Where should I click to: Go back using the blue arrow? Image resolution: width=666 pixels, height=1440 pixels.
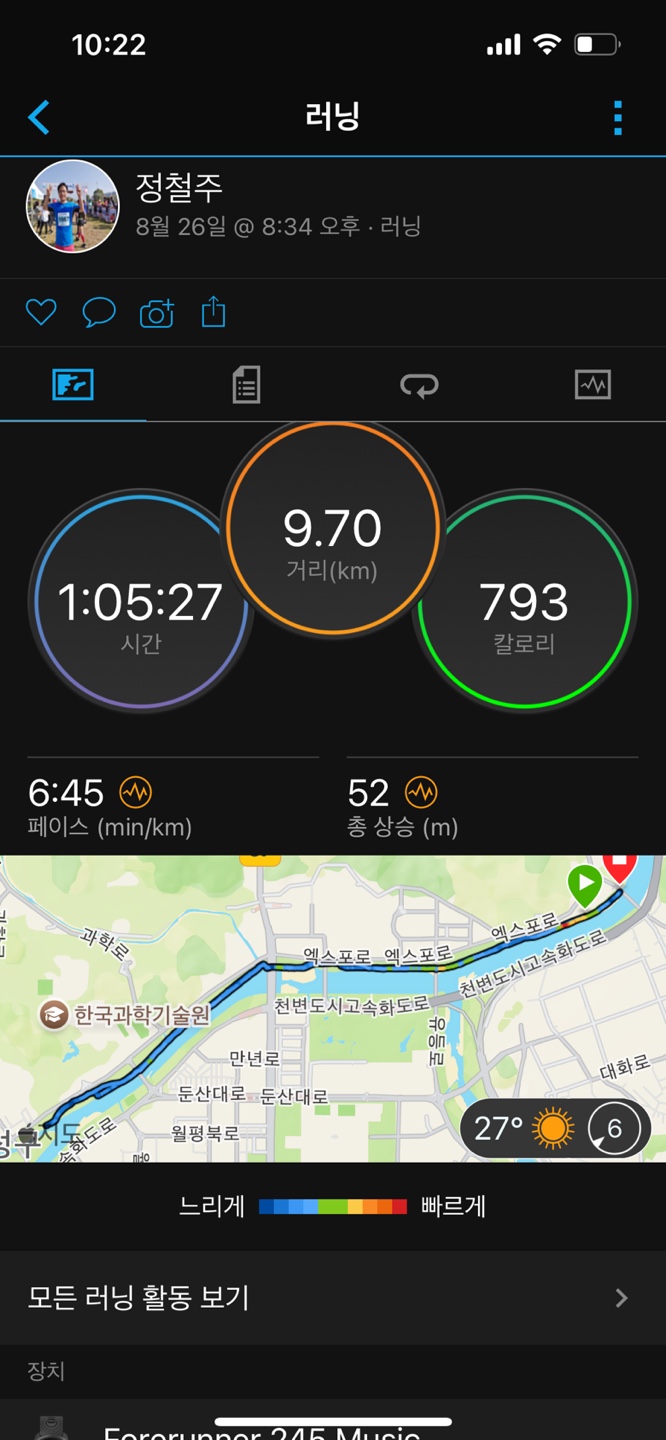[x=39, y=117]
